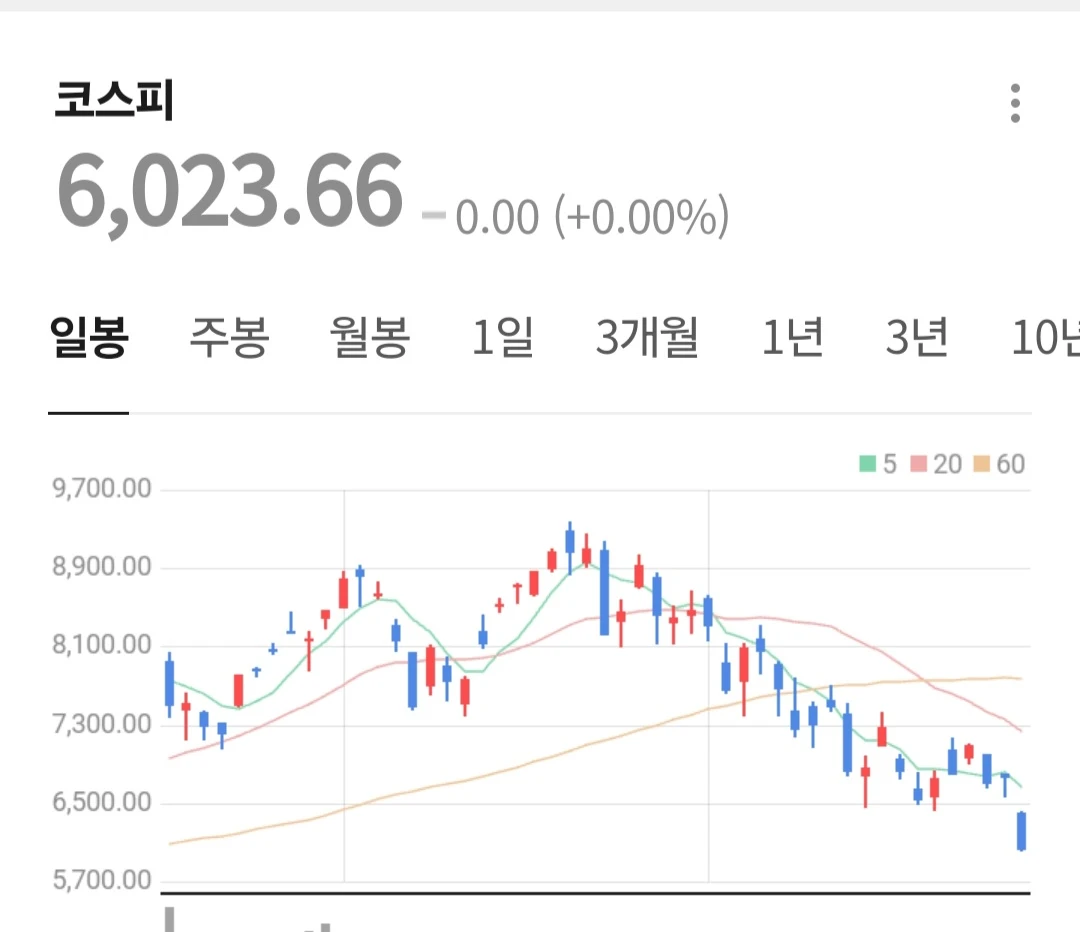Show the 3년 chart range

[917, 338]
